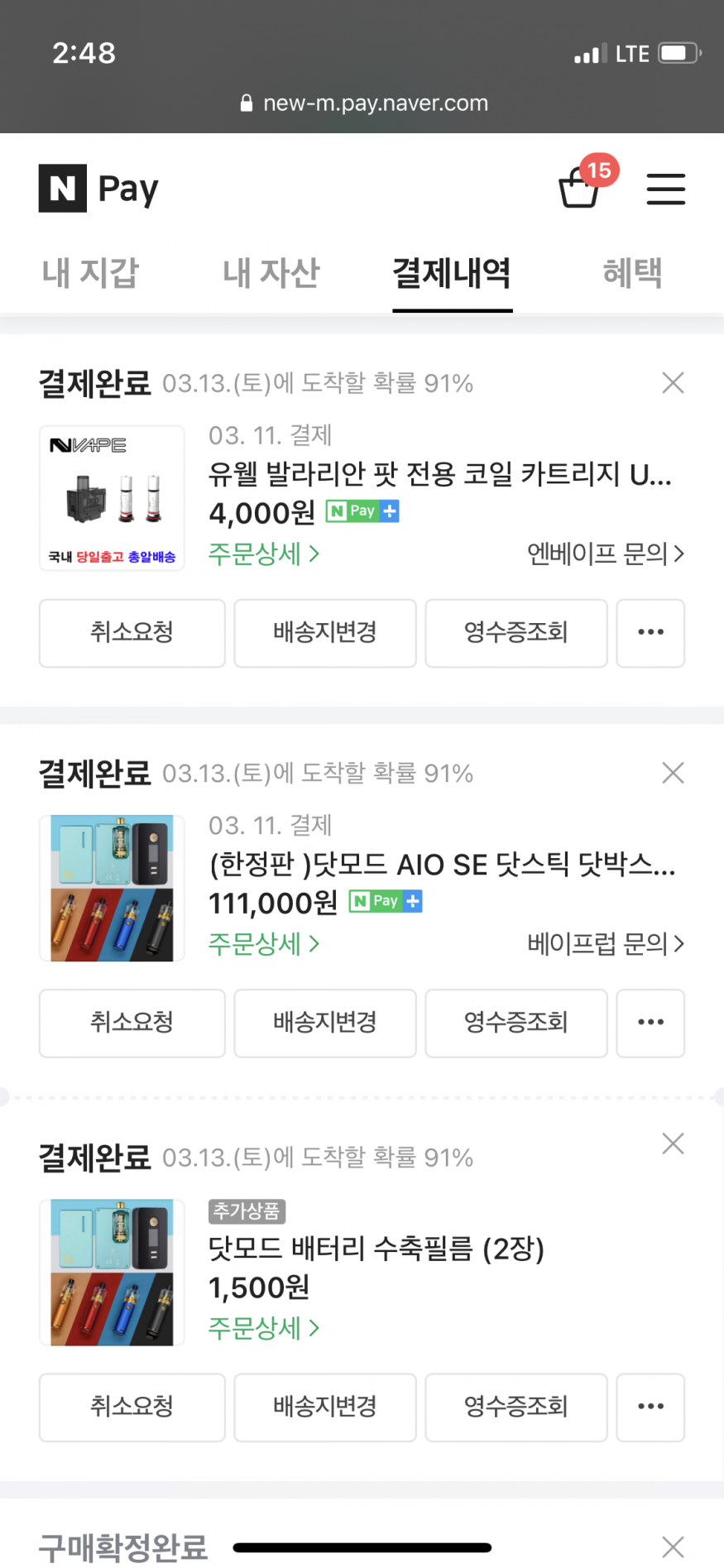
Task: Open more options for the 유웰 발라리안 order
Action: tap(650, 633)
